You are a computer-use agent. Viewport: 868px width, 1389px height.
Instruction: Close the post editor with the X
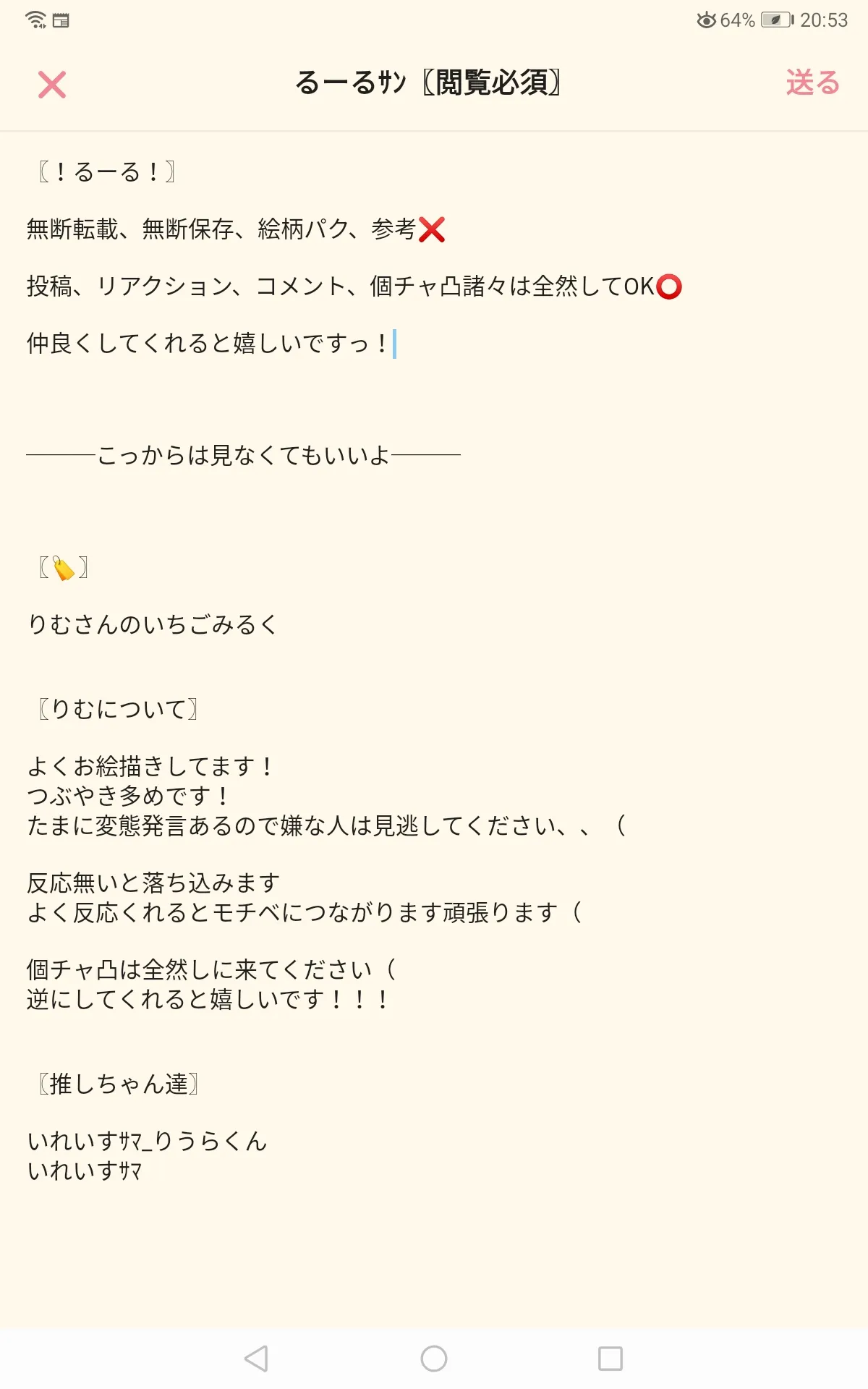[52, 85]
